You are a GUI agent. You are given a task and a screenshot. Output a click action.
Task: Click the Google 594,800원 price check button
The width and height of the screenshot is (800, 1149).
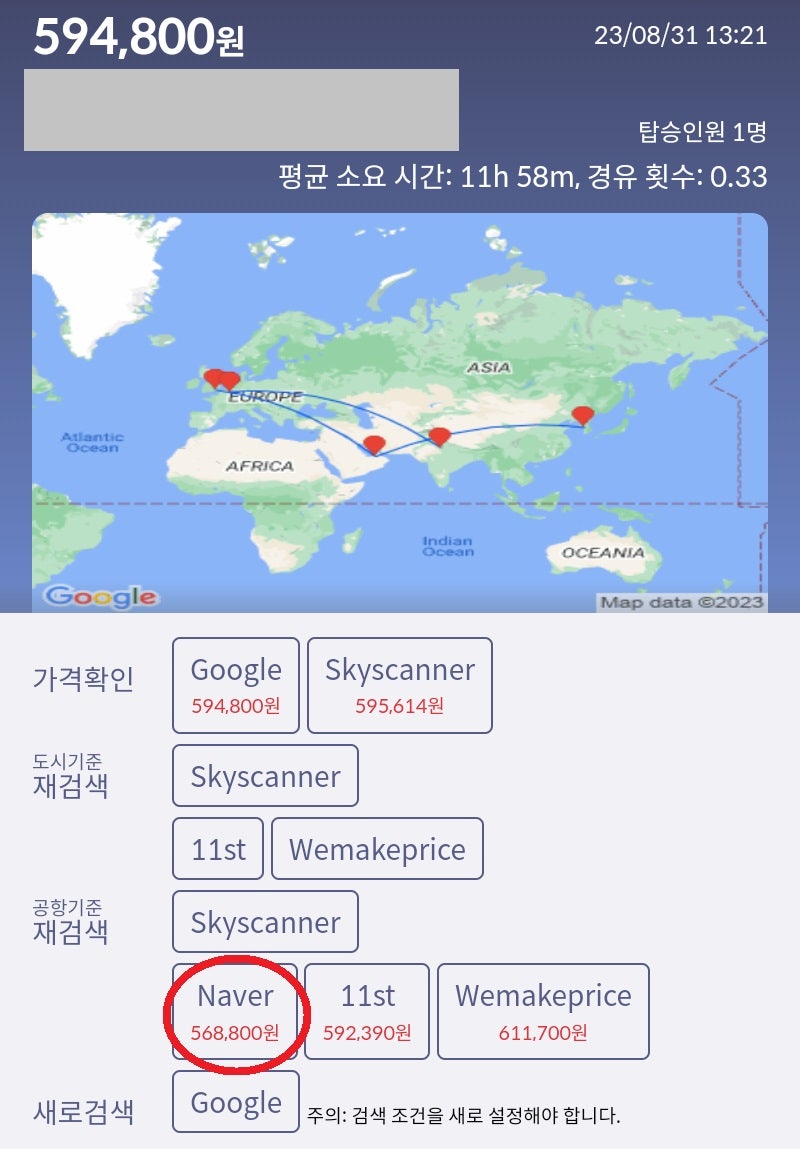coord(236,685)
